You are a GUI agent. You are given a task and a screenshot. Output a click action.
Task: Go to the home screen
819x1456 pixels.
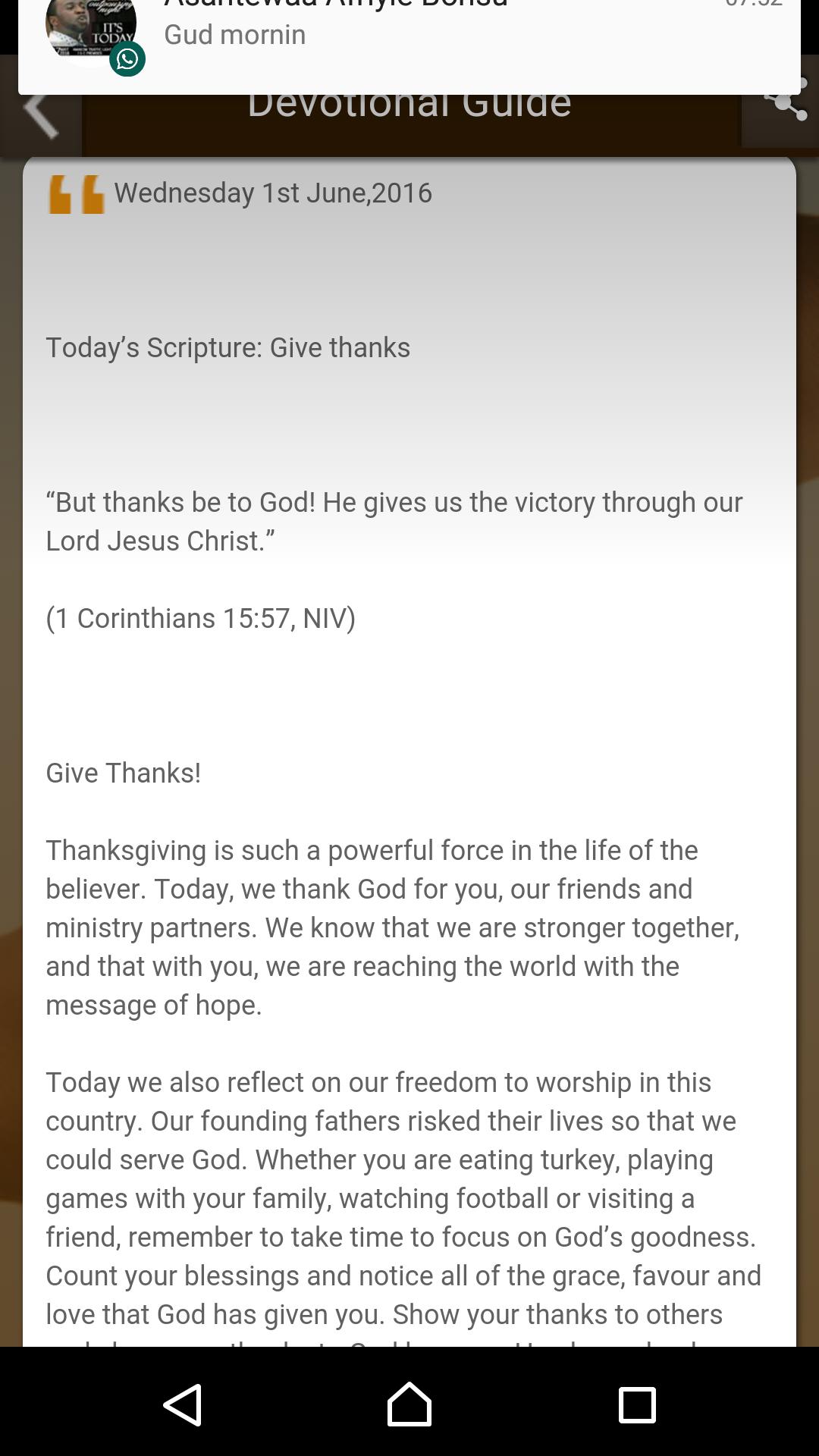[x=409, y=1404]
